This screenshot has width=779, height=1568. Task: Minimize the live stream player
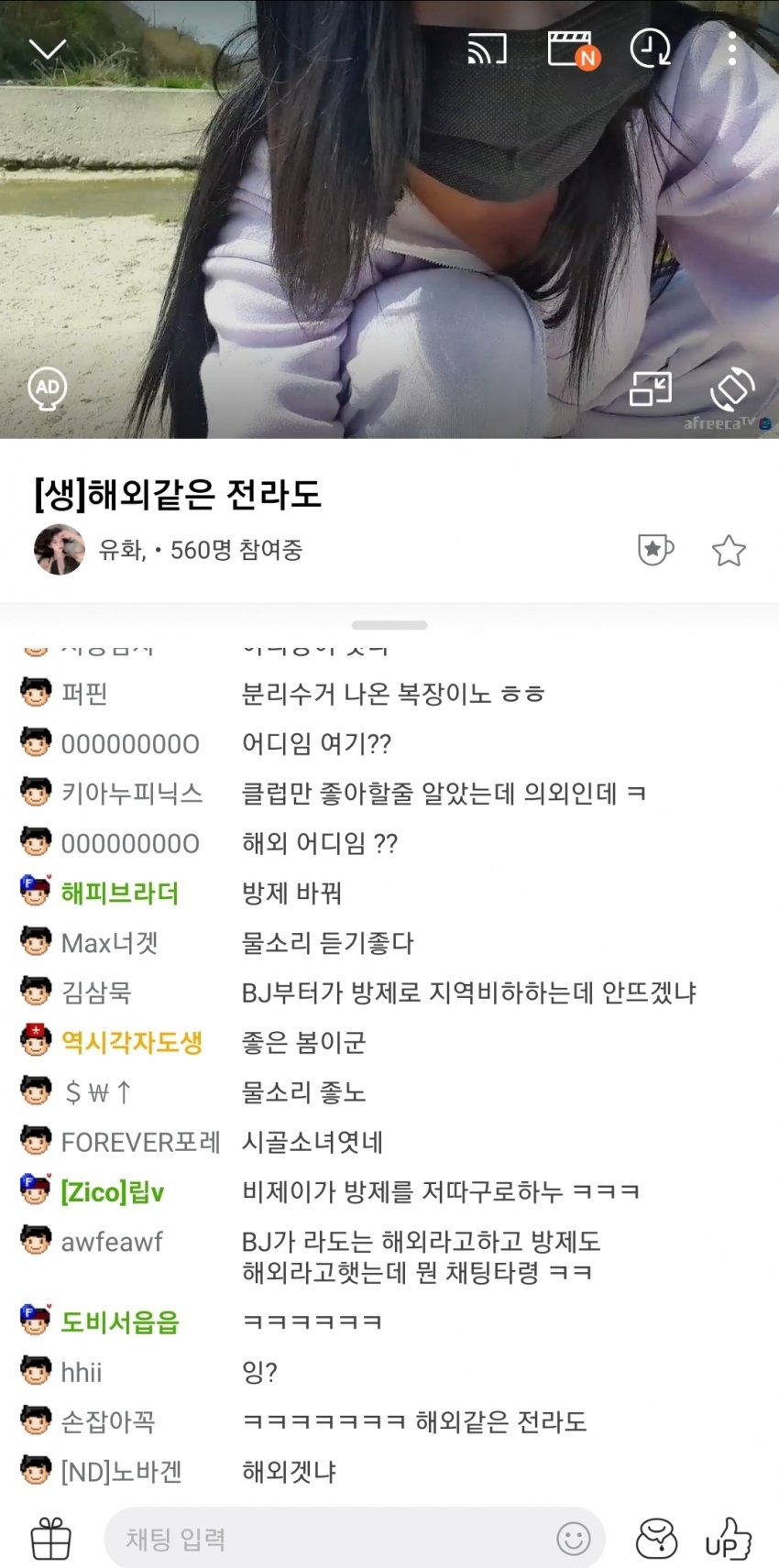(48, 49)
